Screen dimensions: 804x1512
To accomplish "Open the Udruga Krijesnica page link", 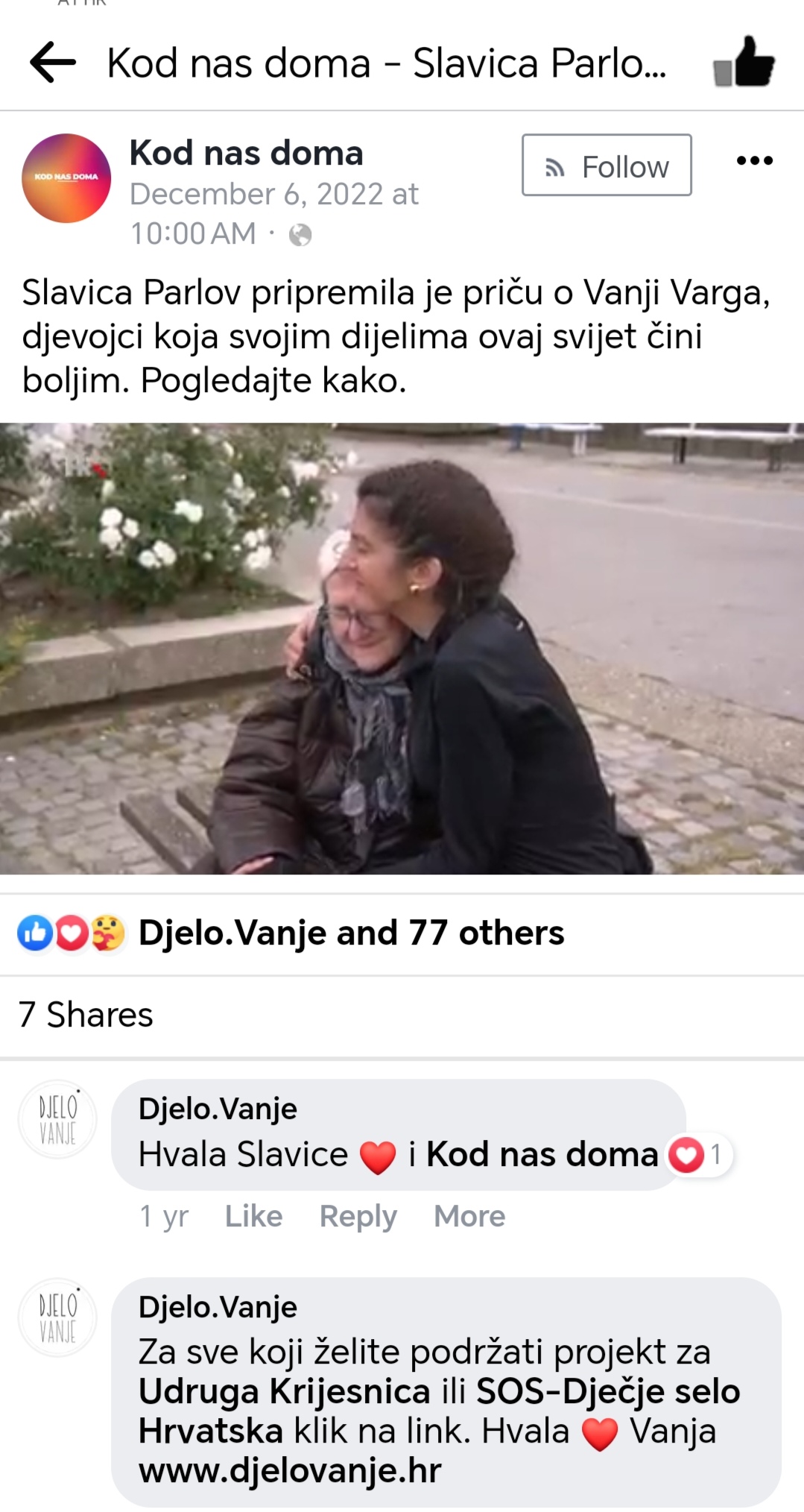I will pos(284,1391).
